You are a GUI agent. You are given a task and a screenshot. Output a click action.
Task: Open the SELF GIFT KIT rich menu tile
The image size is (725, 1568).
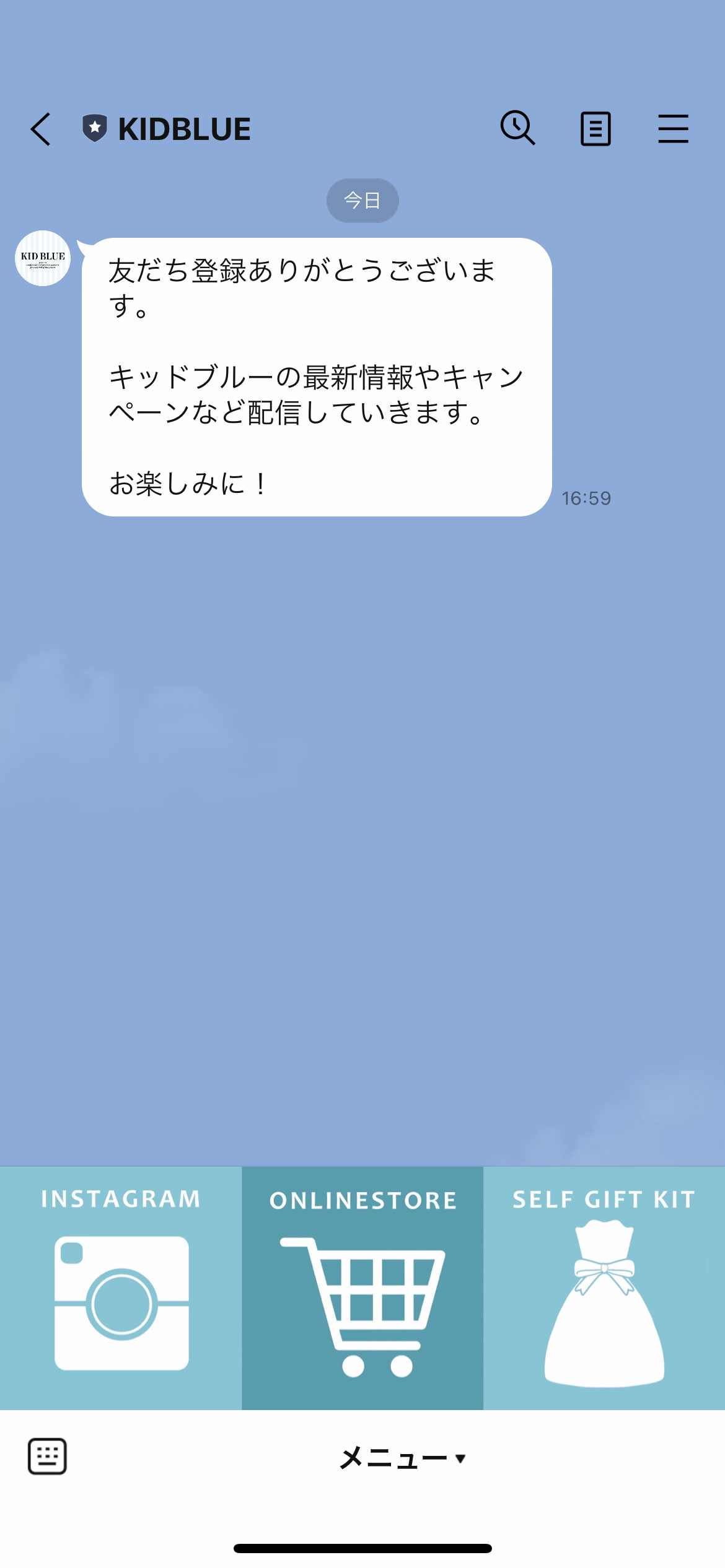603,1288
